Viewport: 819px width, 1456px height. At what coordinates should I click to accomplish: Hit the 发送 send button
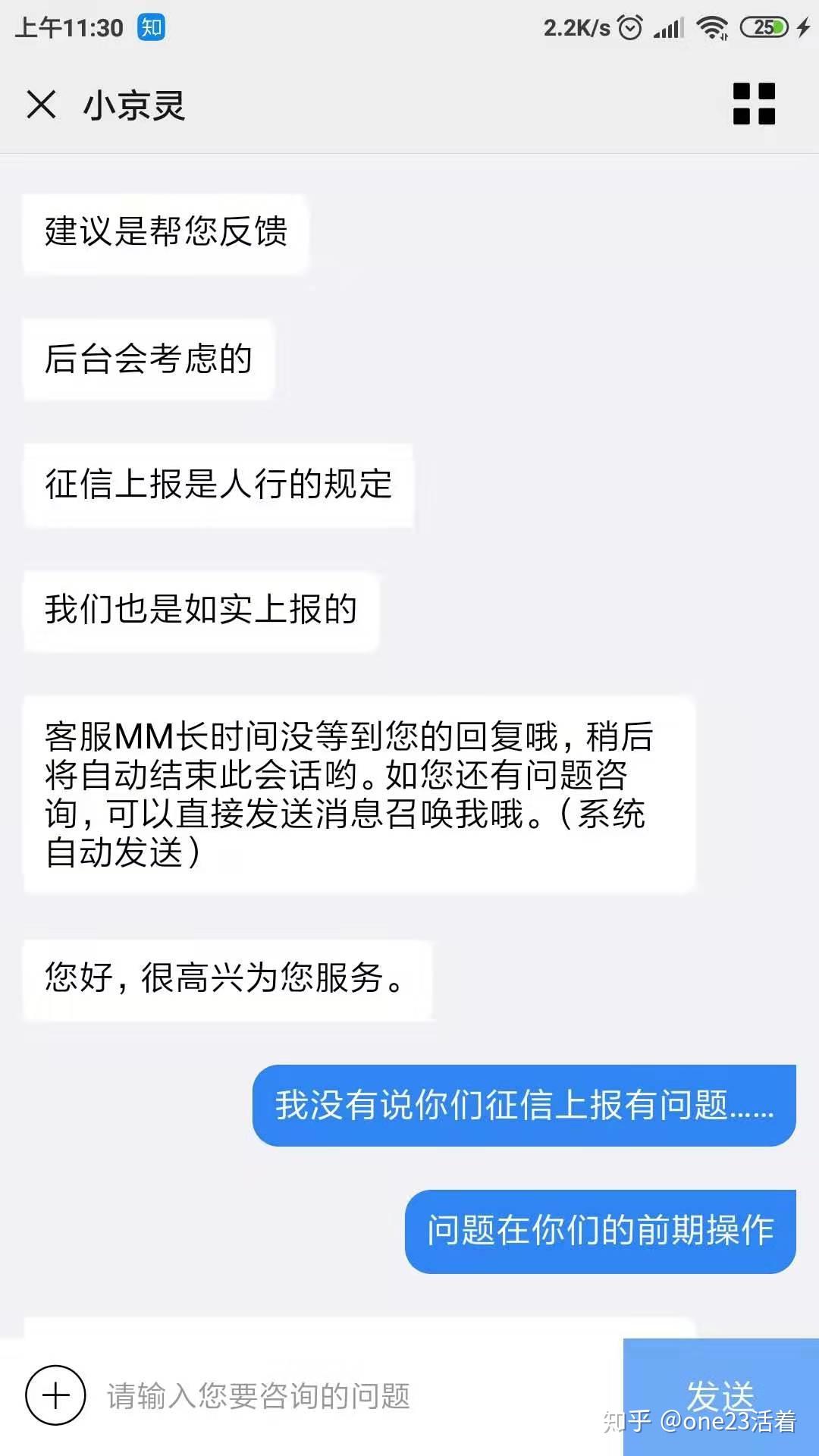click(721, 1397)
